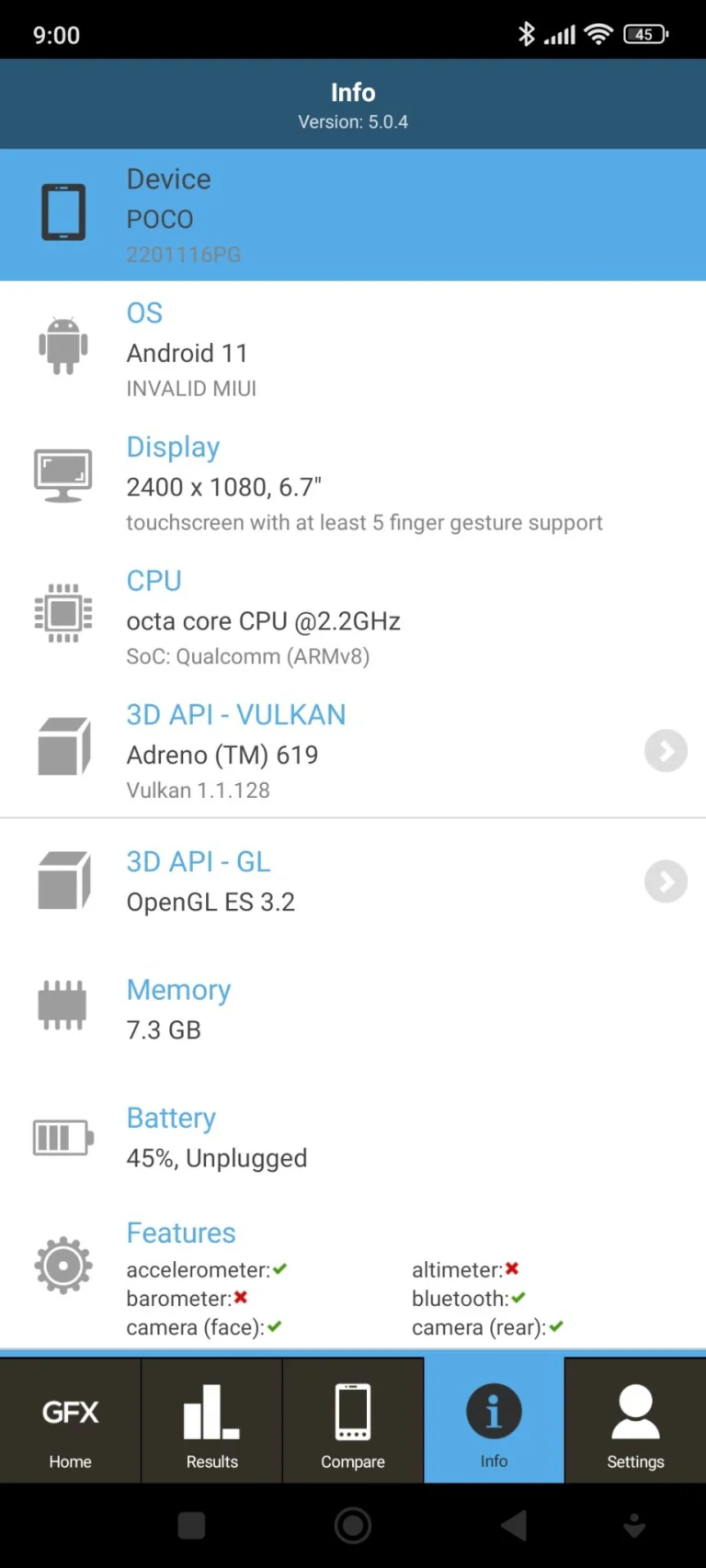Tap the Compare phone icon

[x=353, y=1411]
